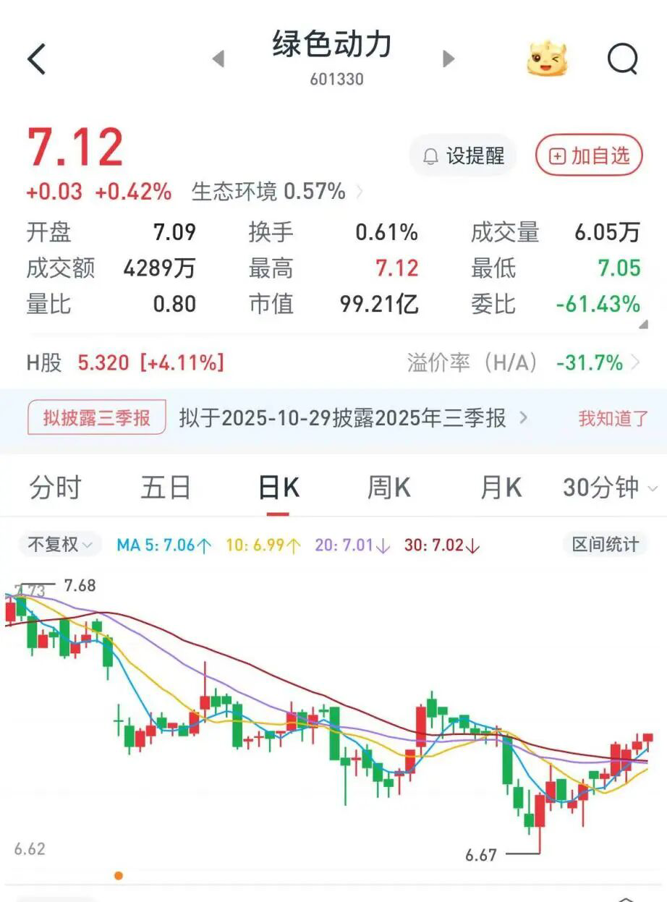Switch to the 月K chart tab
This screenshot has height=902, width=667.
pos(500,488)
